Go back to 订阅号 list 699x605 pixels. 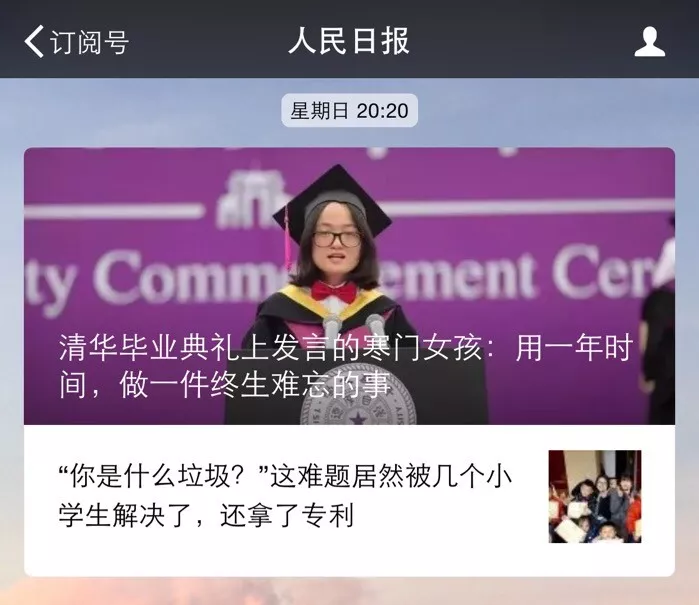coord(76,41)
